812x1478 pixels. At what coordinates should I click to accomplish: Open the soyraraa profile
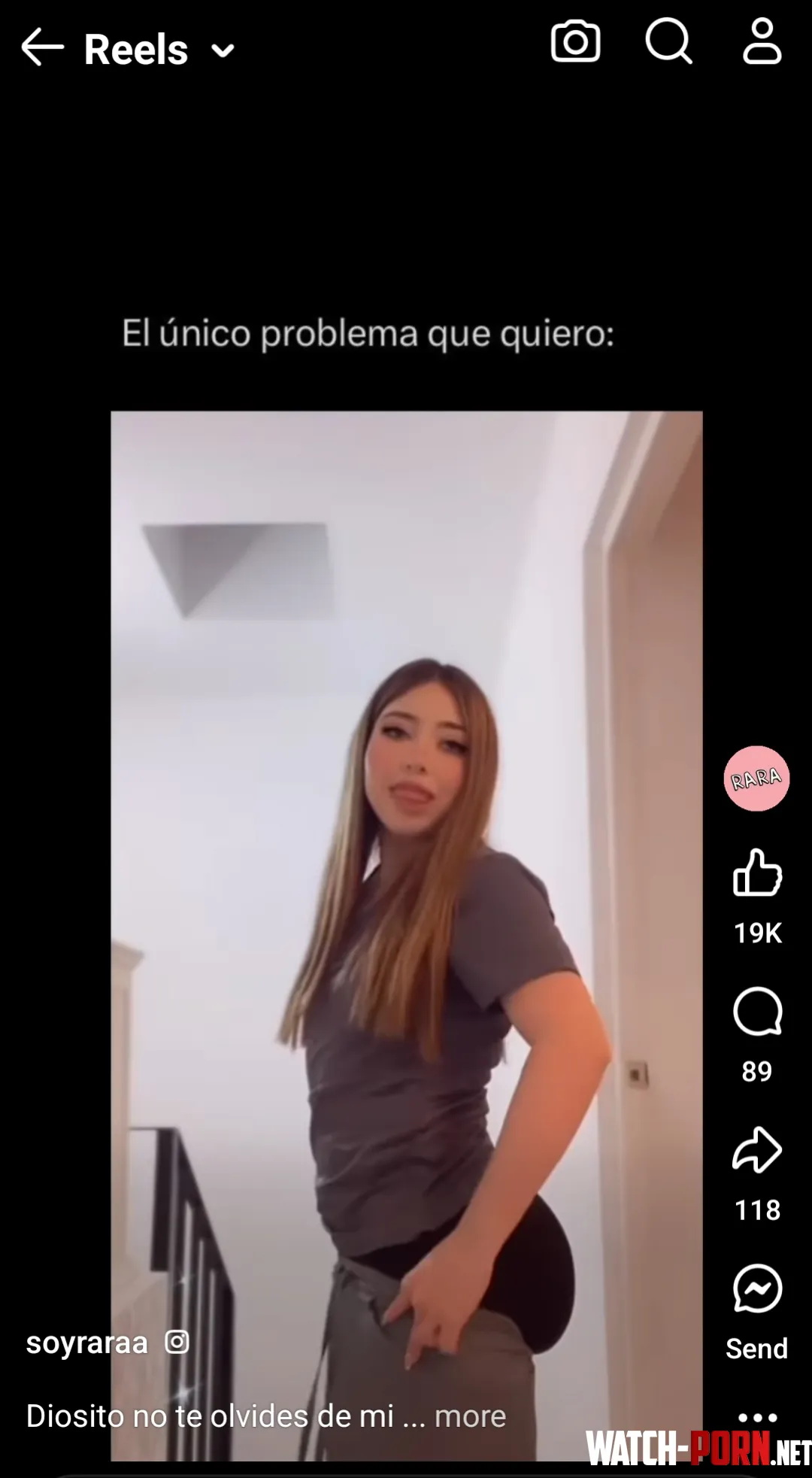pyautogui.click(x=87, y=1343)
